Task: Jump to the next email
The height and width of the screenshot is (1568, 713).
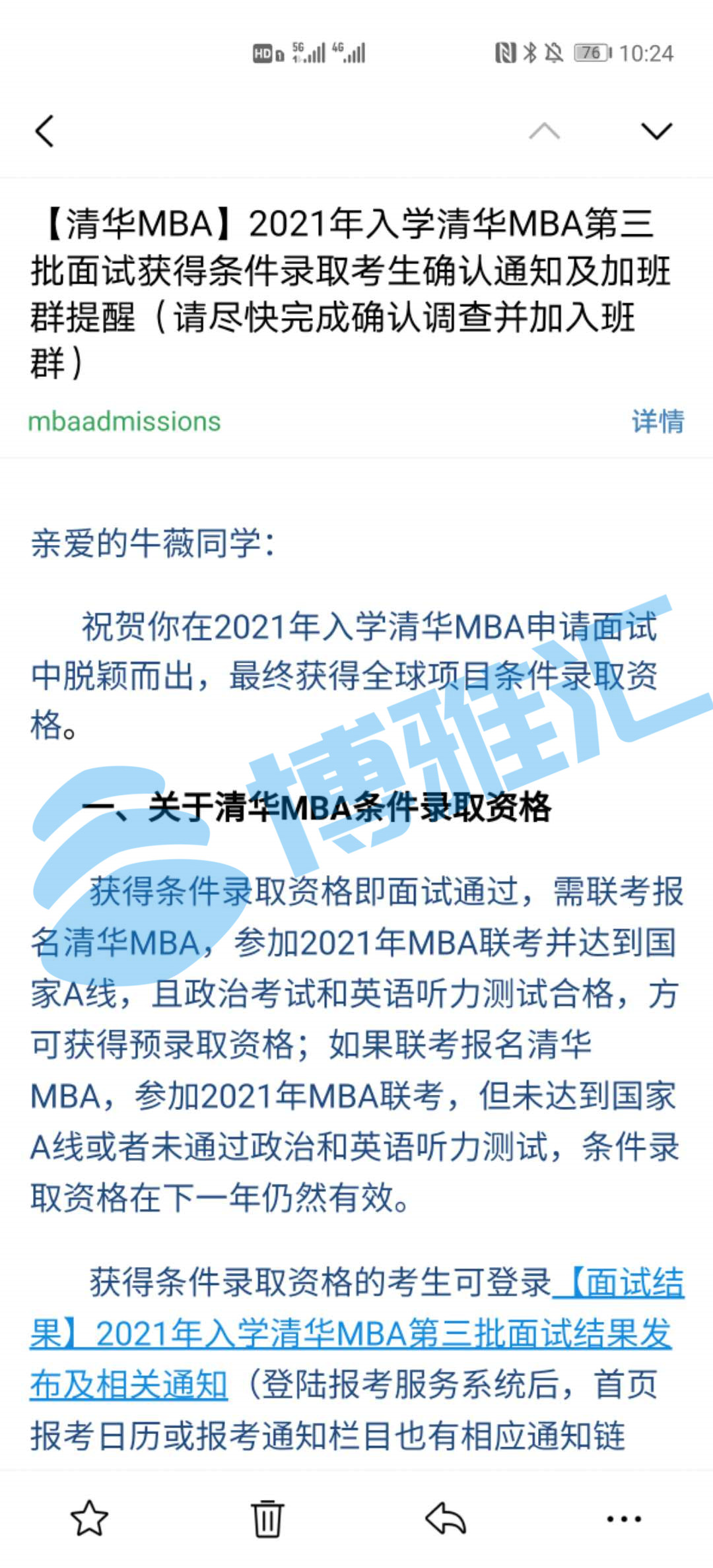Action: pyautogui.click(x=656, y=131)
